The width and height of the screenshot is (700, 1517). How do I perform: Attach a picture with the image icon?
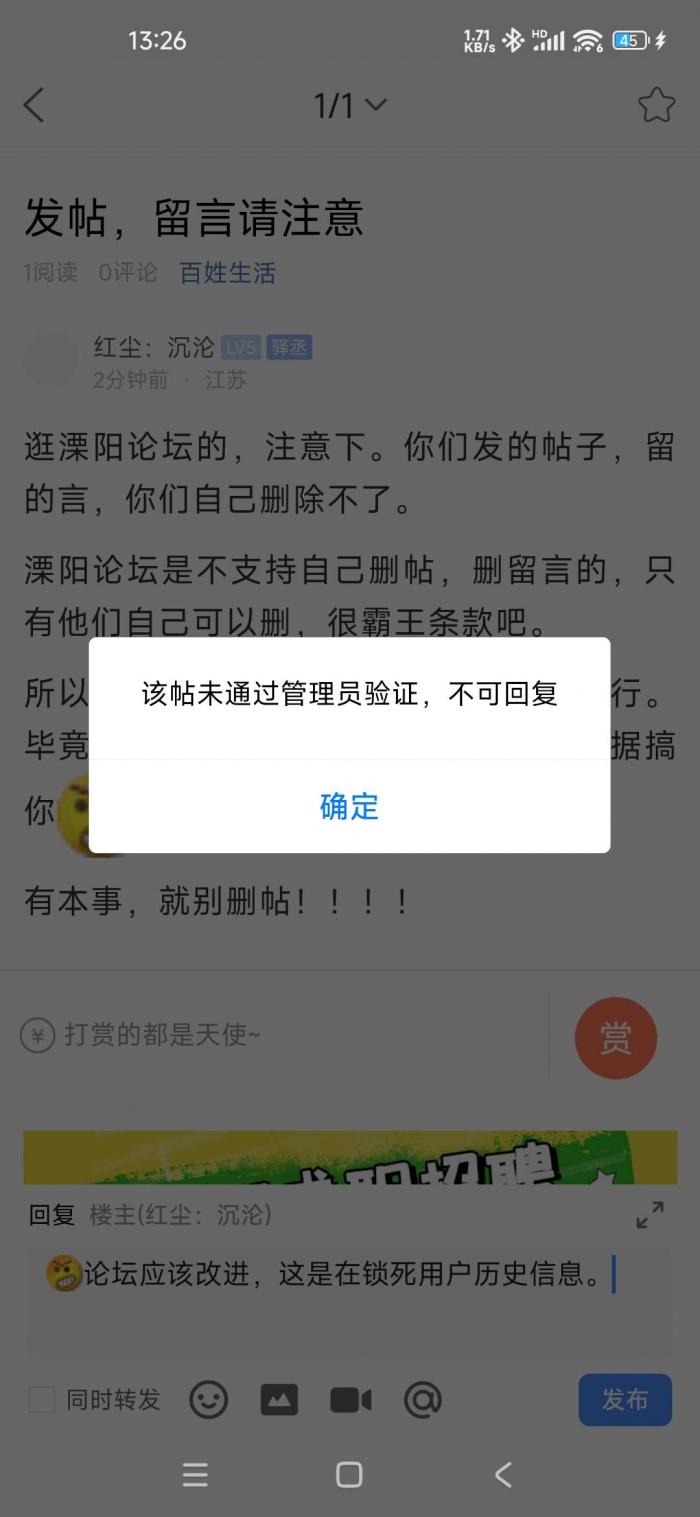[x=279, y=1399]
